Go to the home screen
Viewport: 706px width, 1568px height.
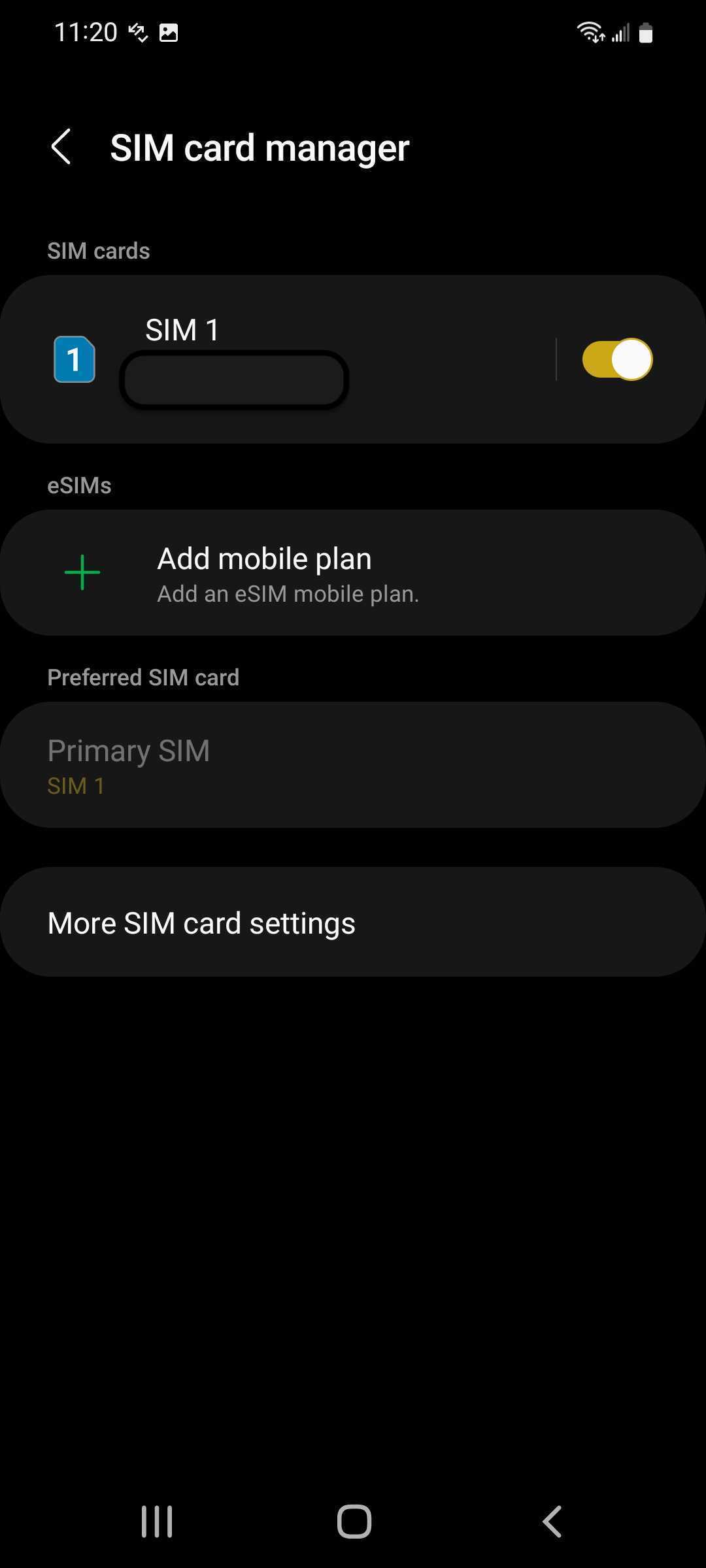tap(354, 1521)
